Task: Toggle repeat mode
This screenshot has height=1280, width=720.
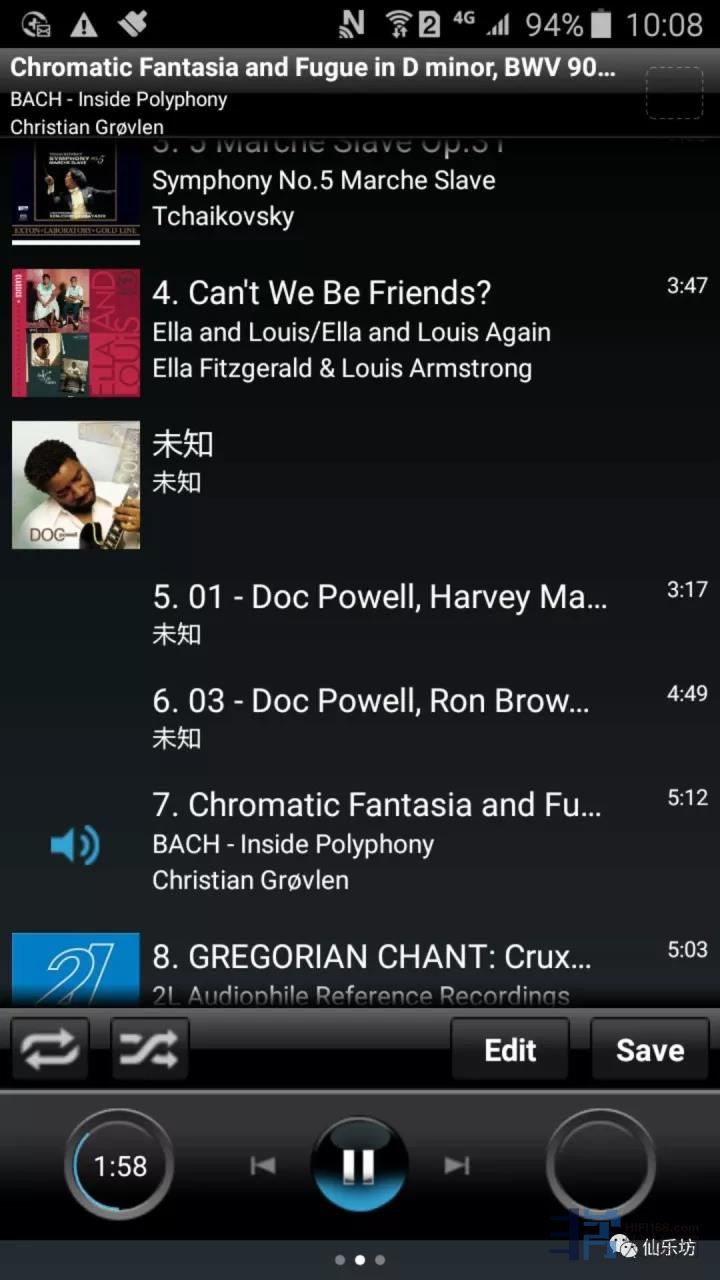Action: coord(50,1049)
